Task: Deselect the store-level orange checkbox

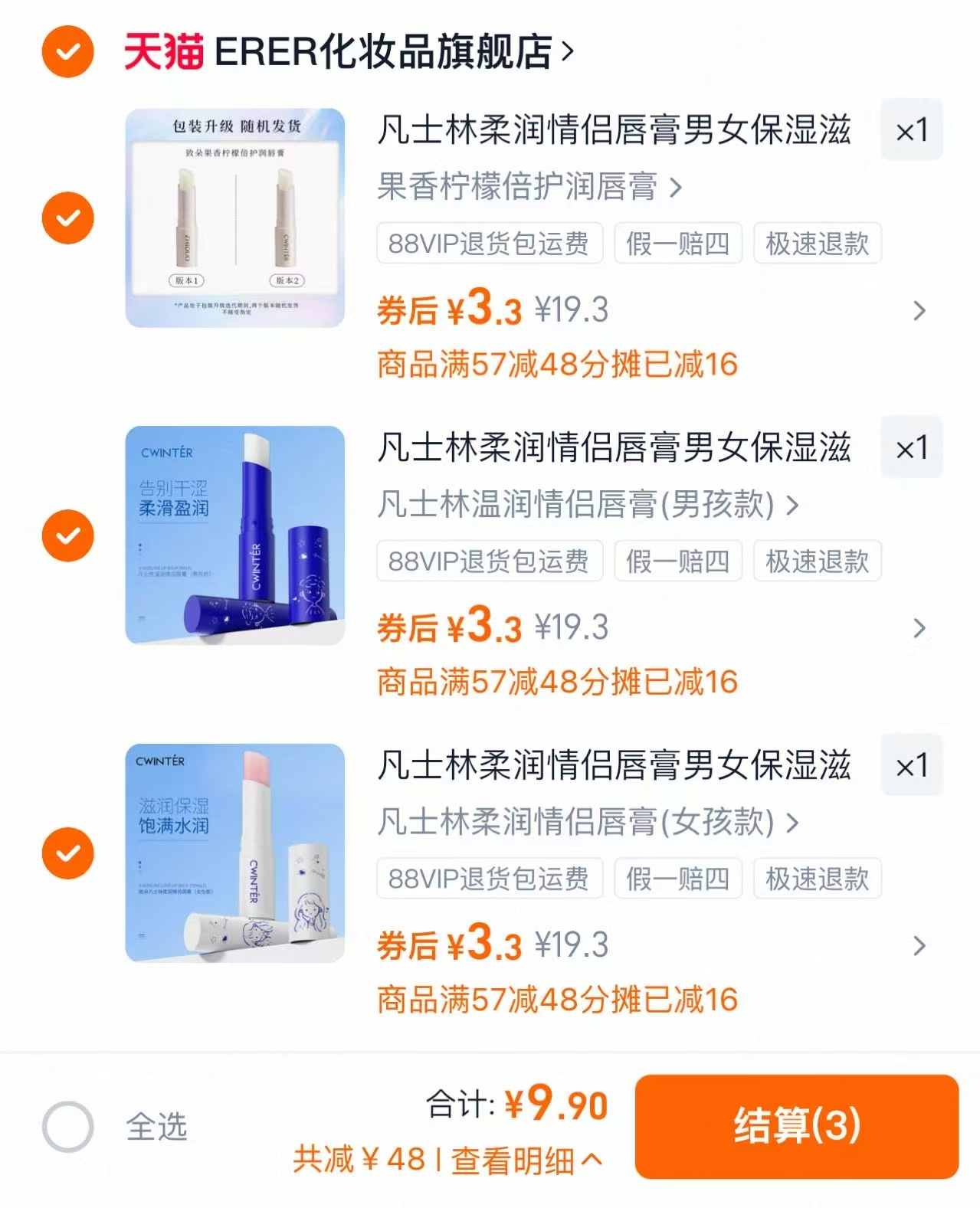Action: tap(67, 50)
